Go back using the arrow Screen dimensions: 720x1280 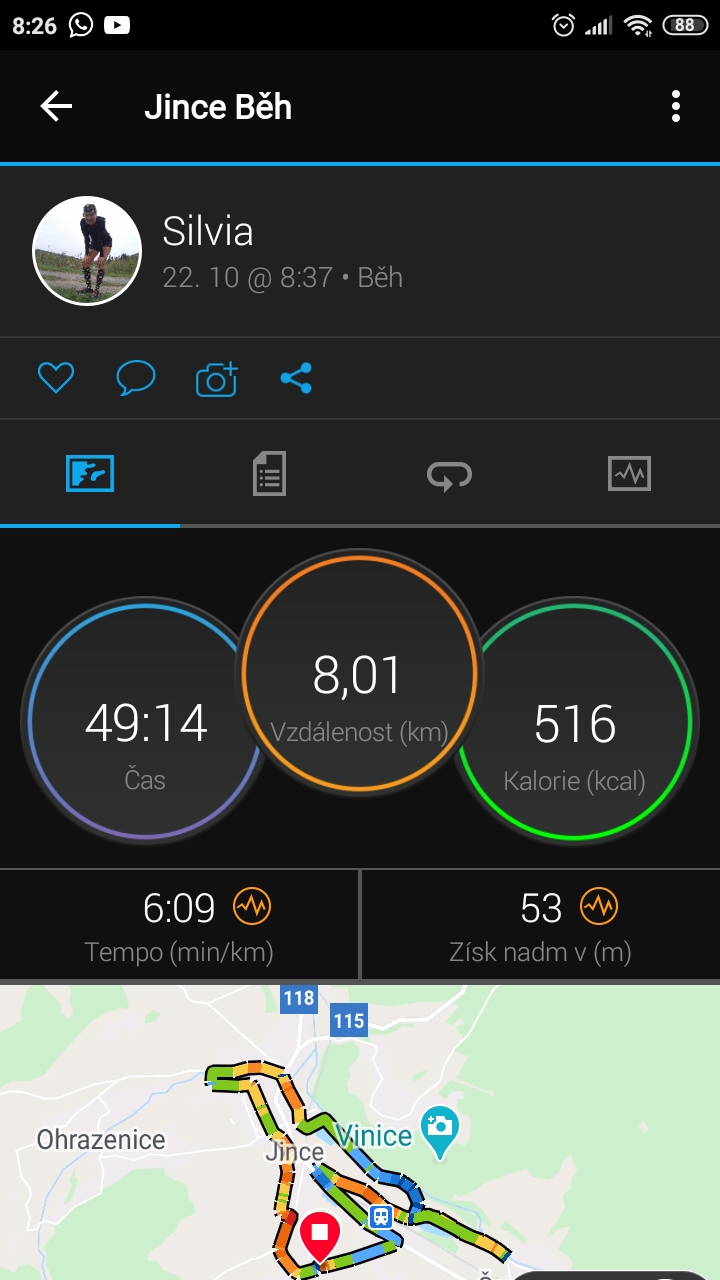coord(56,106)
